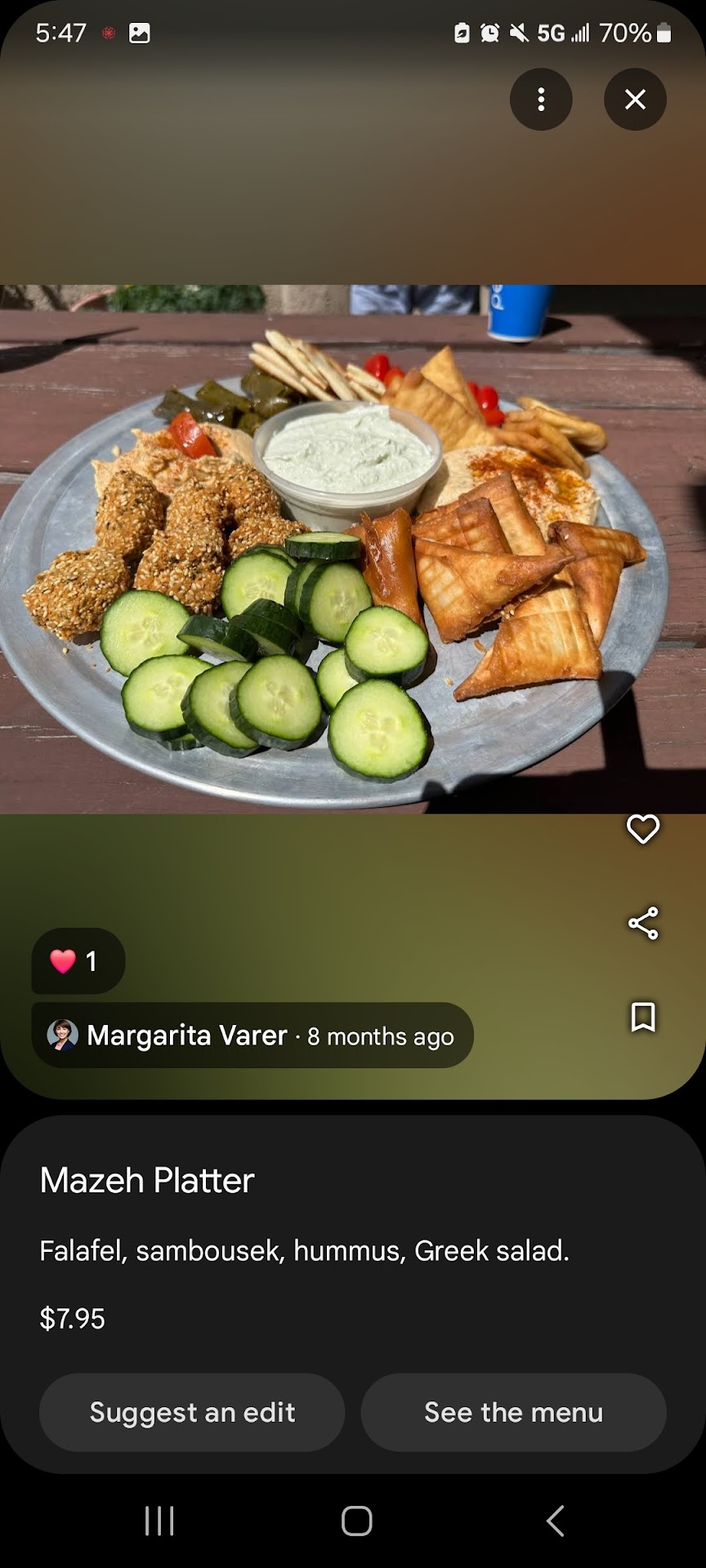Tap Suggest an edit button

[x=192, y=1412]
